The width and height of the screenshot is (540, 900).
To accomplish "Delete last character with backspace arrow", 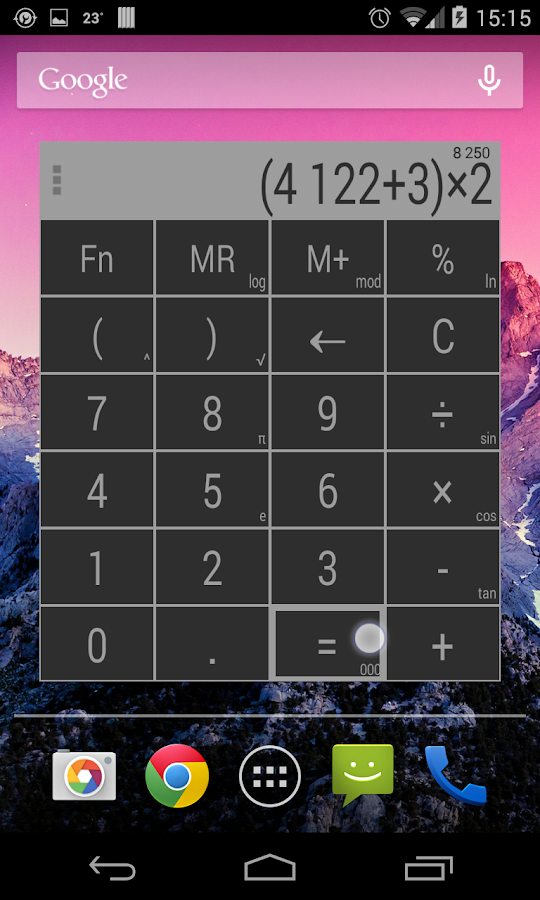I will click(328, 336).
